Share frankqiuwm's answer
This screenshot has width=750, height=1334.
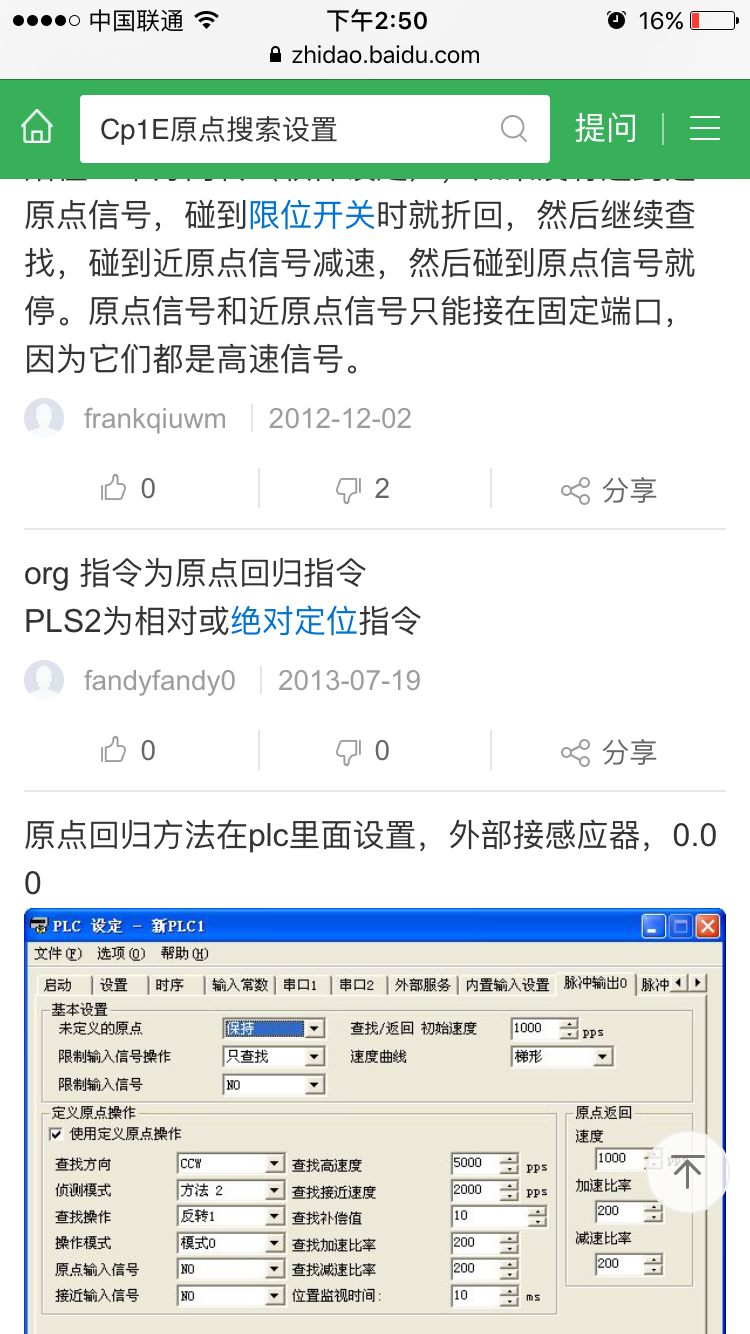pyautogui.click(x=608, y=490)
